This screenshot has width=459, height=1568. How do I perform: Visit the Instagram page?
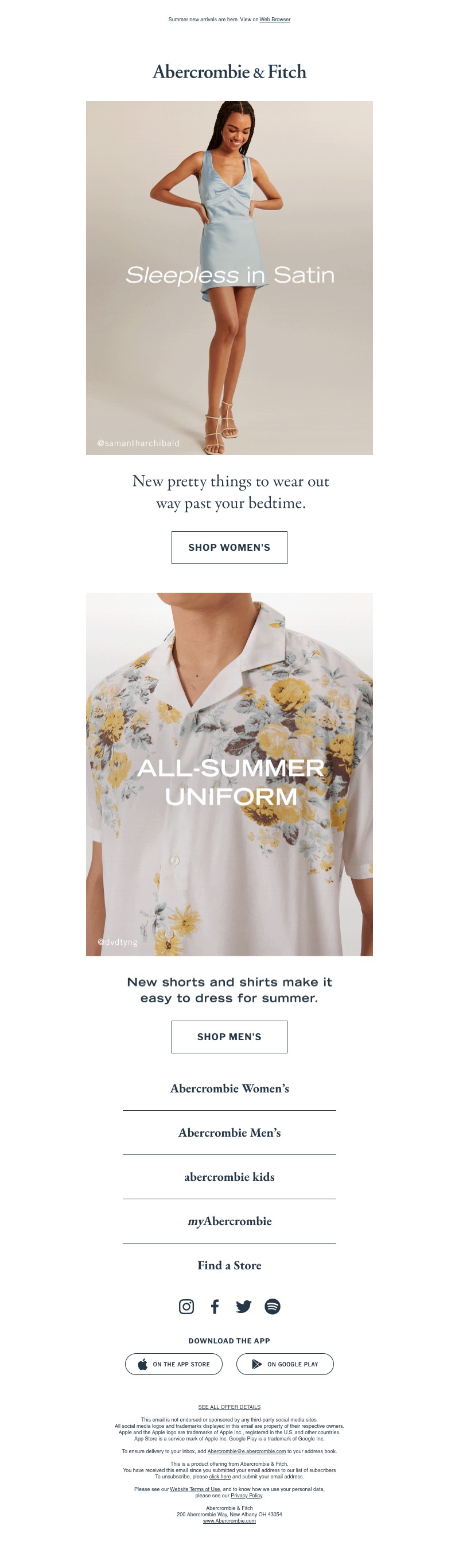point(186,1307)
